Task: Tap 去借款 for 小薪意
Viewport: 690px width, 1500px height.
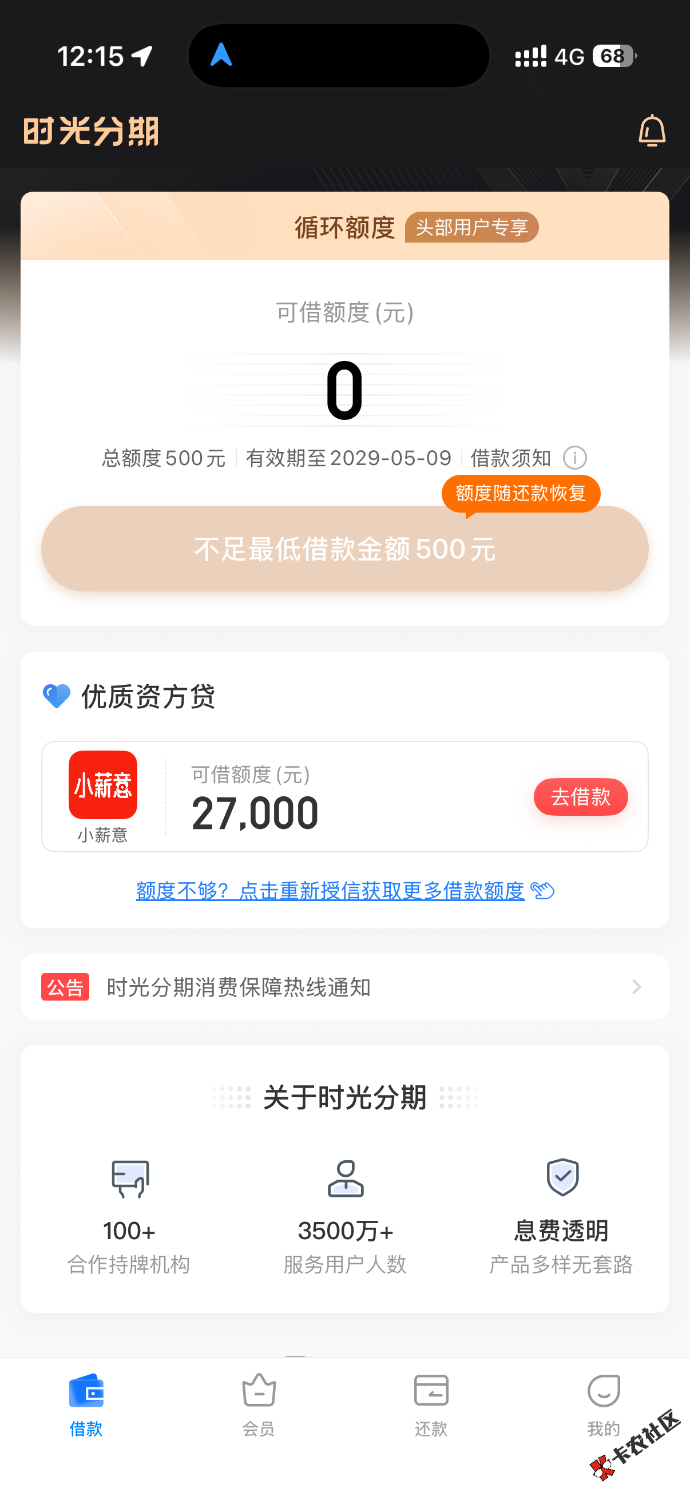Action: click(x=581, y=797)
